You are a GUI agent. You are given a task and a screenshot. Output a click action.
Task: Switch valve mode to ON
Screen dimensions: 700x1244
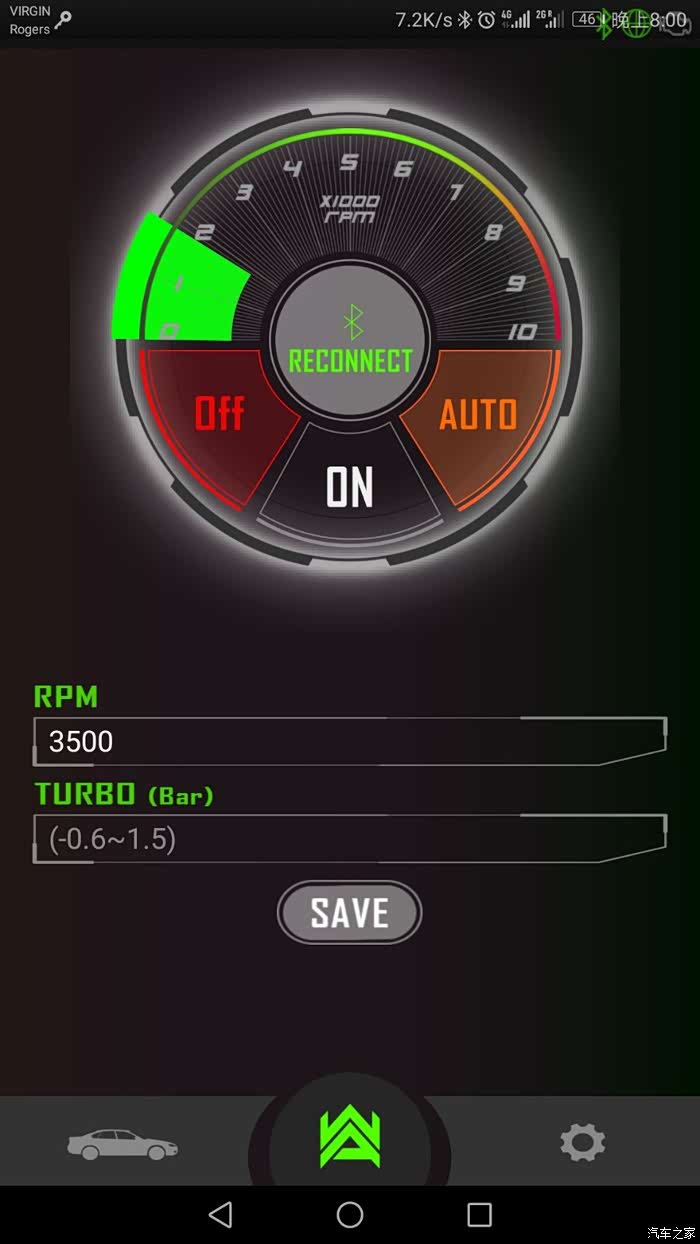350,487
